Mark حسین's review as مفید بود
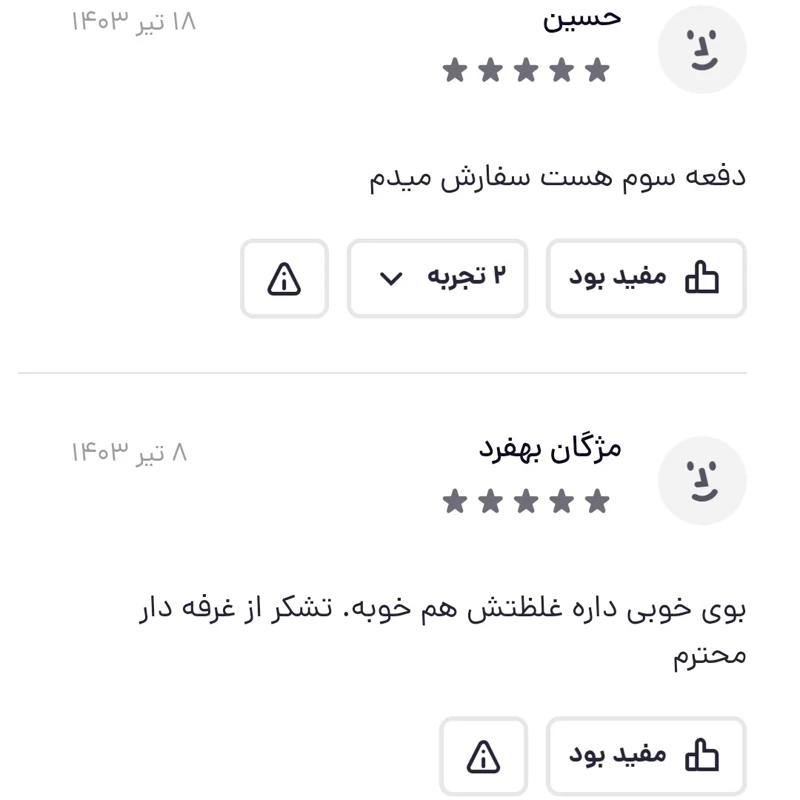Image resolution: width=800 pixels, height=800 pixels. (x=646, y=278)
